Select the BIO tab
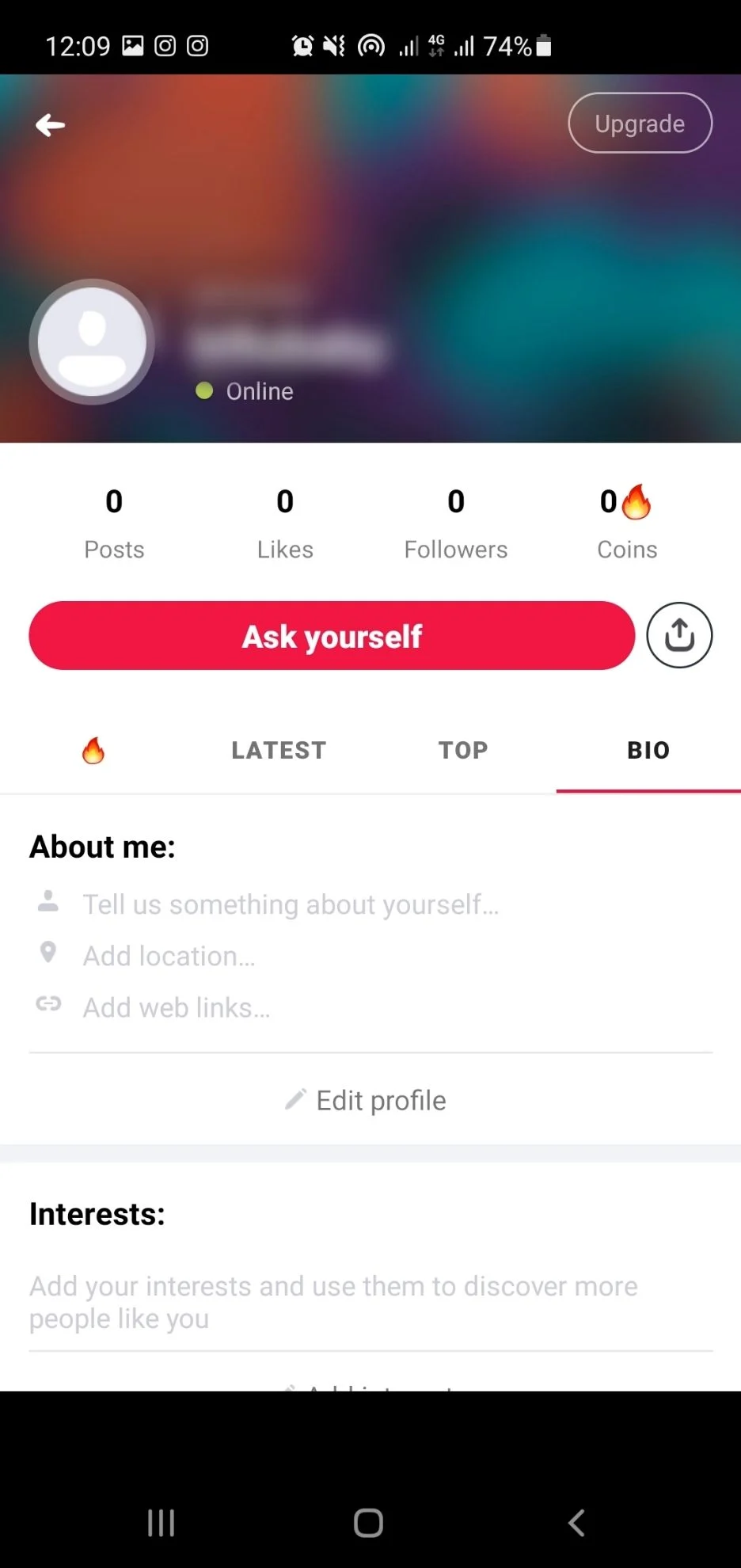The height and width of the screenshot is (1568, 741). point(648,750)
